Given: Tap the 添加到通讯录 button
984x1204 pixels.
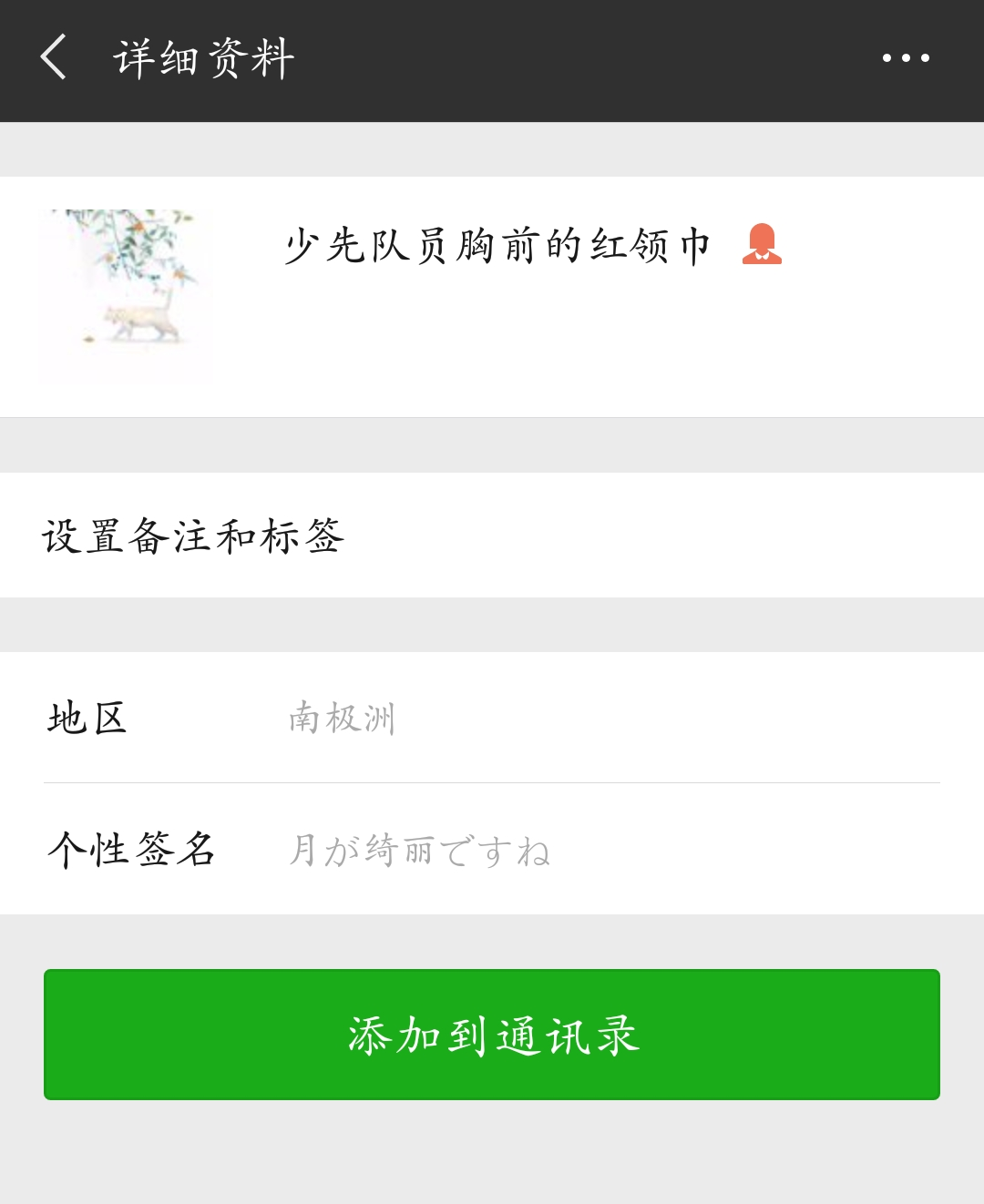Looking at the screenshot, I should pos(492,1035).
